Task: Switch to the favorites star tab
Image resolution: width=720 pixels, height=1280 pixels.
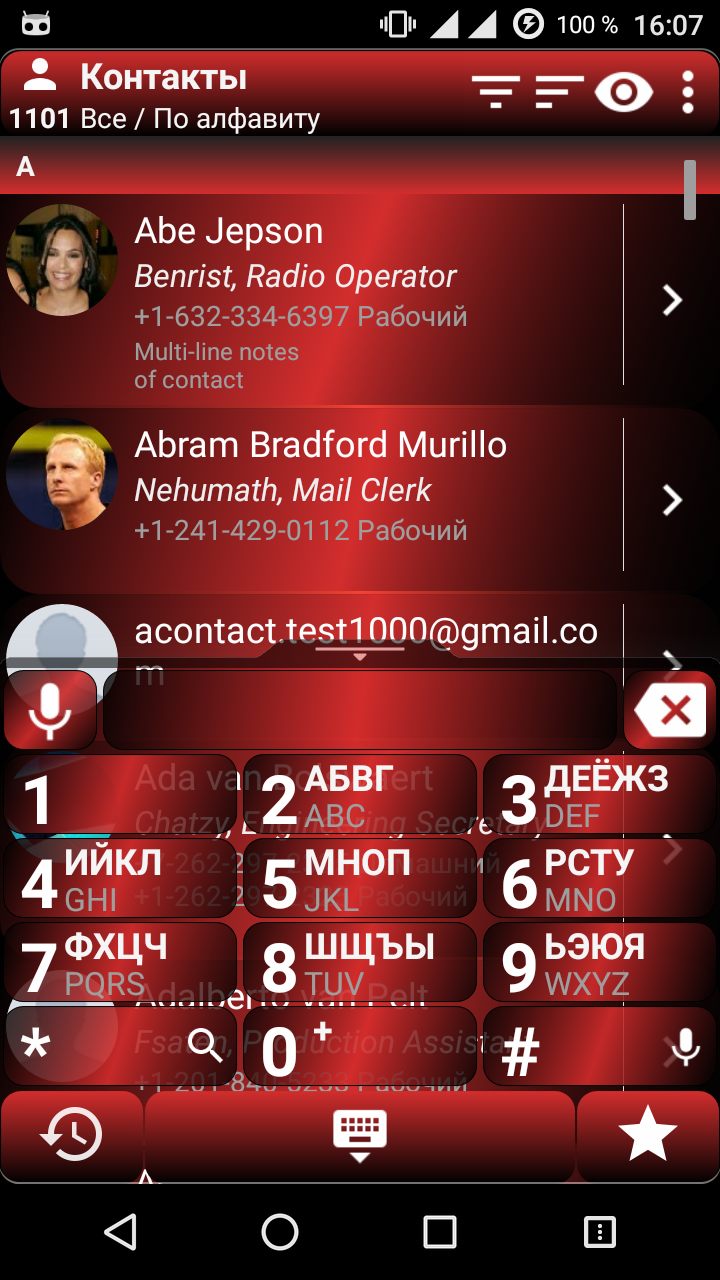Action: coord(647,1136)
